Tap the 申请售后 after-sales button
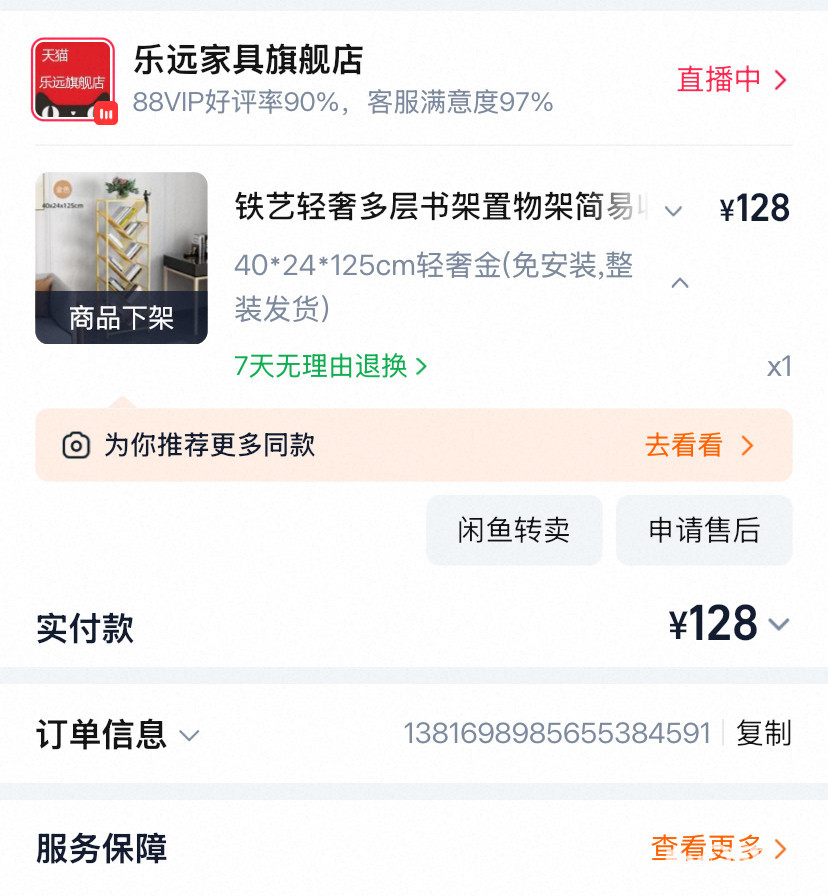The width and height of the screenshot is (828, 896). tap(704, 530)
